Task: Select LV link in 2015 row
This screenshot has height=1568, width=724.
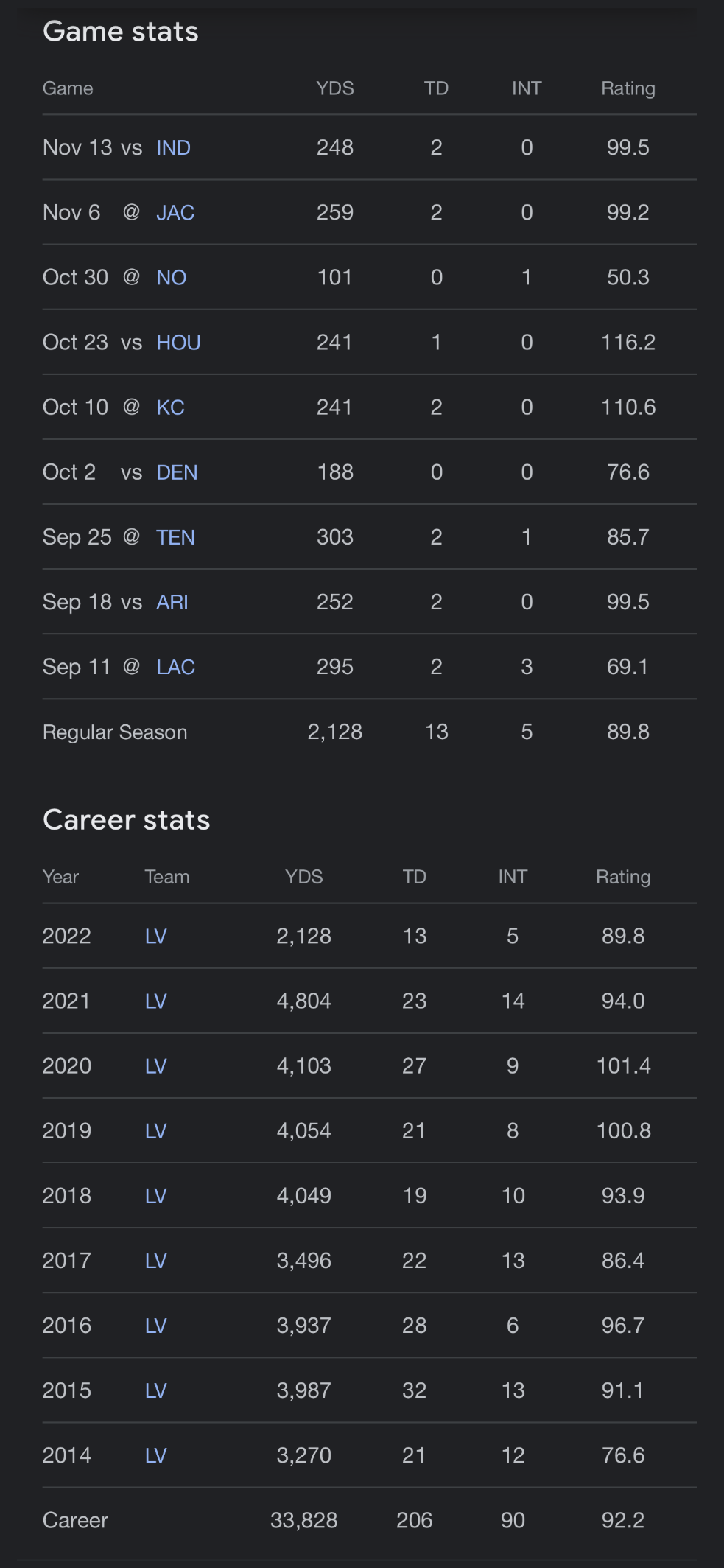Action: click(155, 1390)
